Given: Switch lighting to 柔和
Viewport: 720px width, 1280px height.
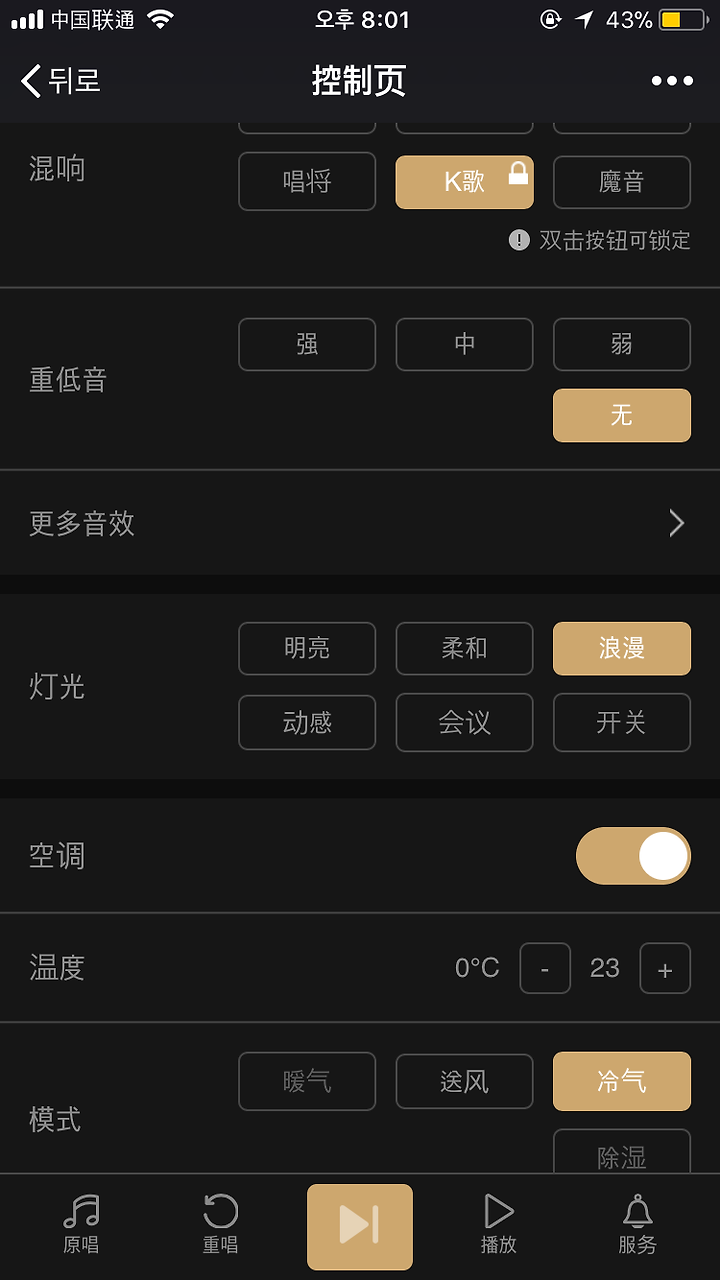Looking at the screenshot, I should click(465, 648).
